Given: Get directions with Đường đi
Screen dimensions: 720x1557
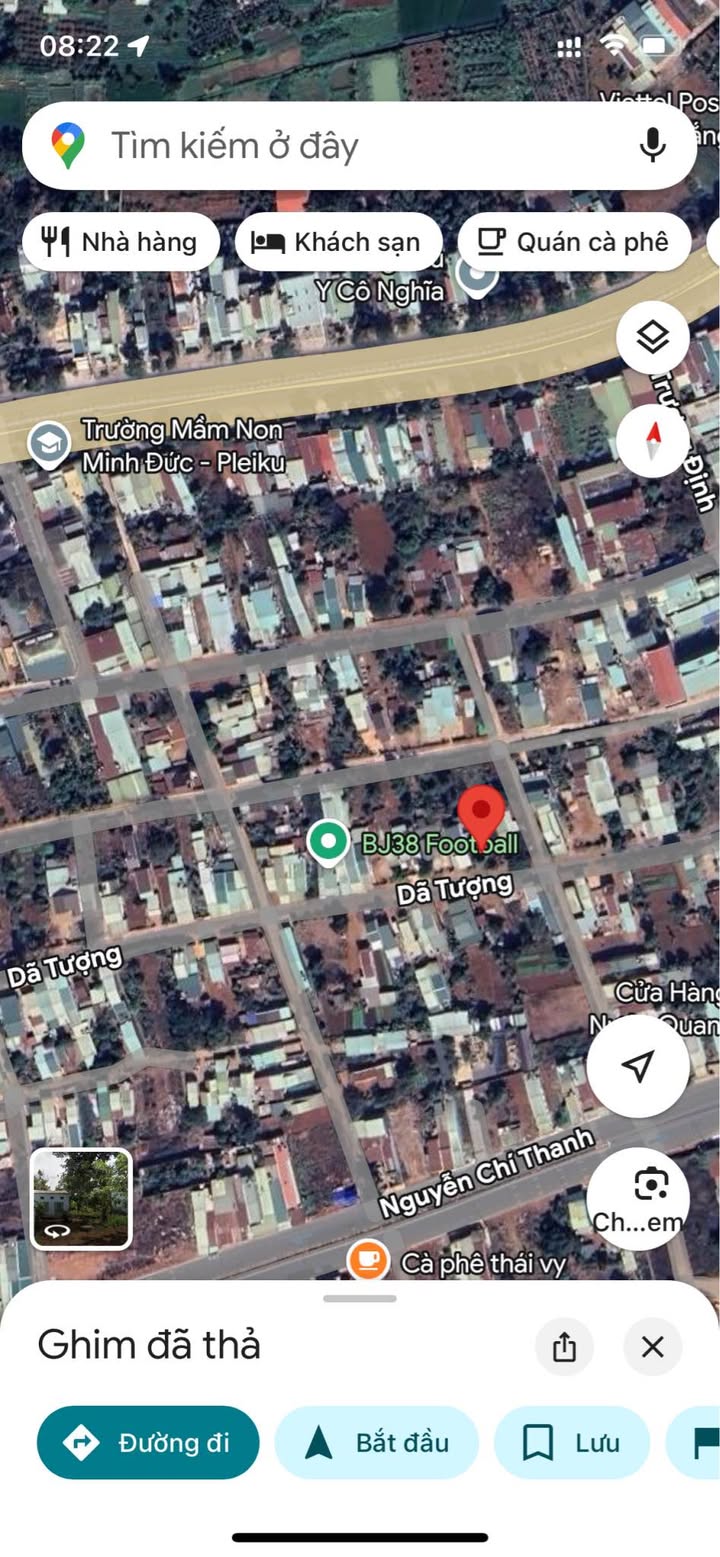Looking at the screenshot, I should [148, 1442].
